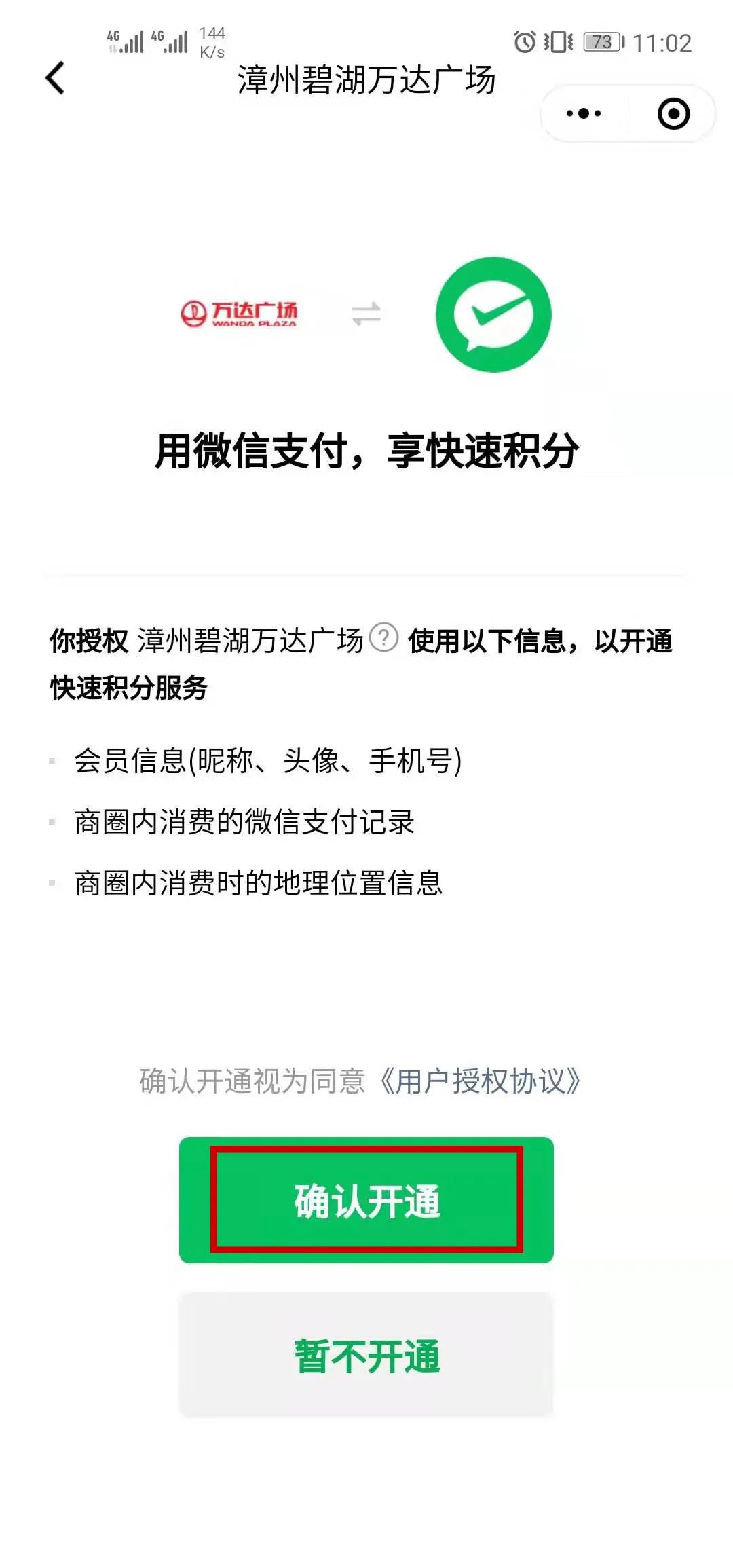Image resolution: width=733 pixels, height=1568 pixels.
Task: Tap the sync/exchange arrows between the two logos
Action: pyautogui.click(x=364, y=314)
